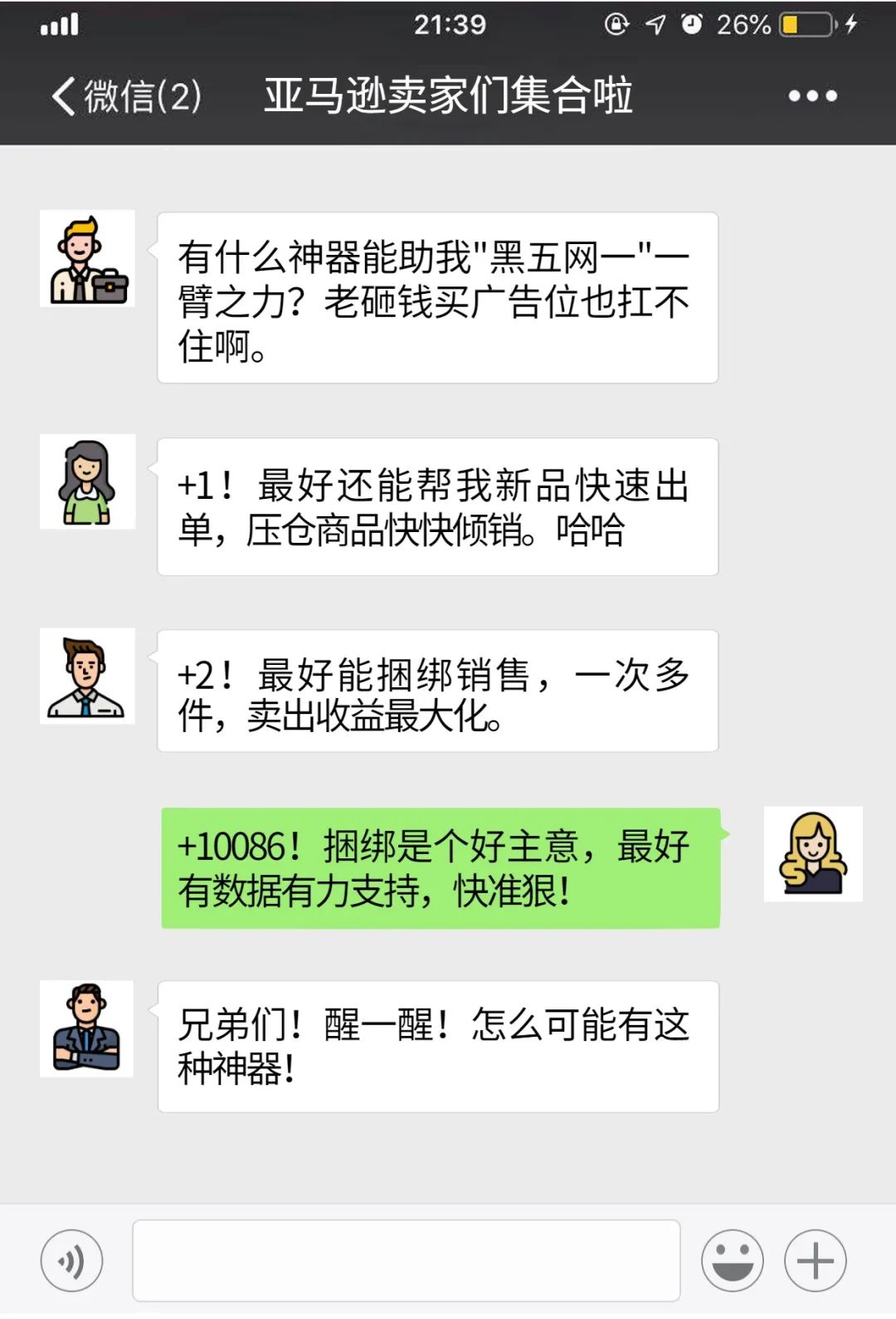Tap the 26% battery percentage display
Image resolution: width=896 pixels, height=1319 pixels.
(x=745, y=26)
